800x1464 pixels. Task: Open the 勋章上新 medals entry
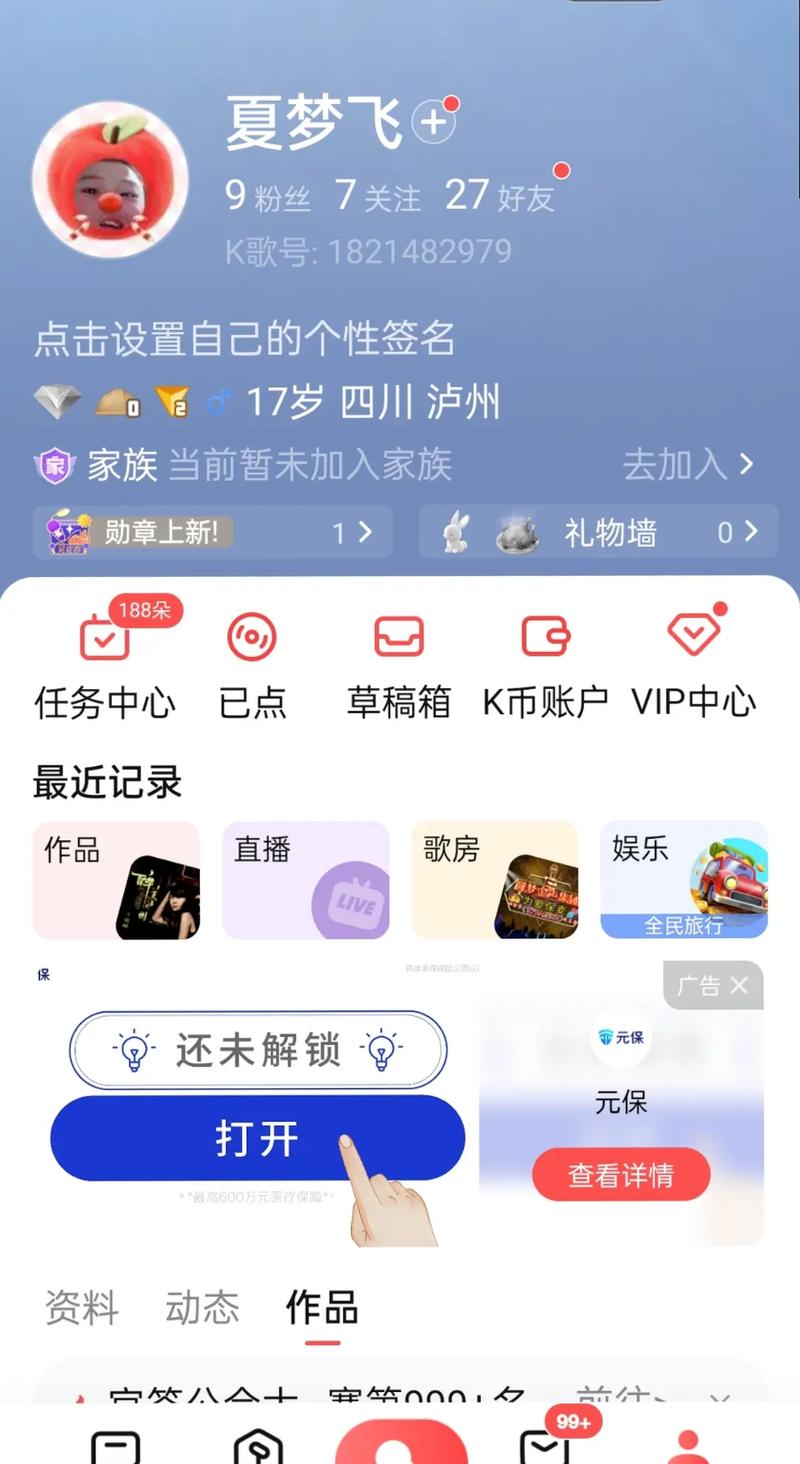(x=212, y=532)
